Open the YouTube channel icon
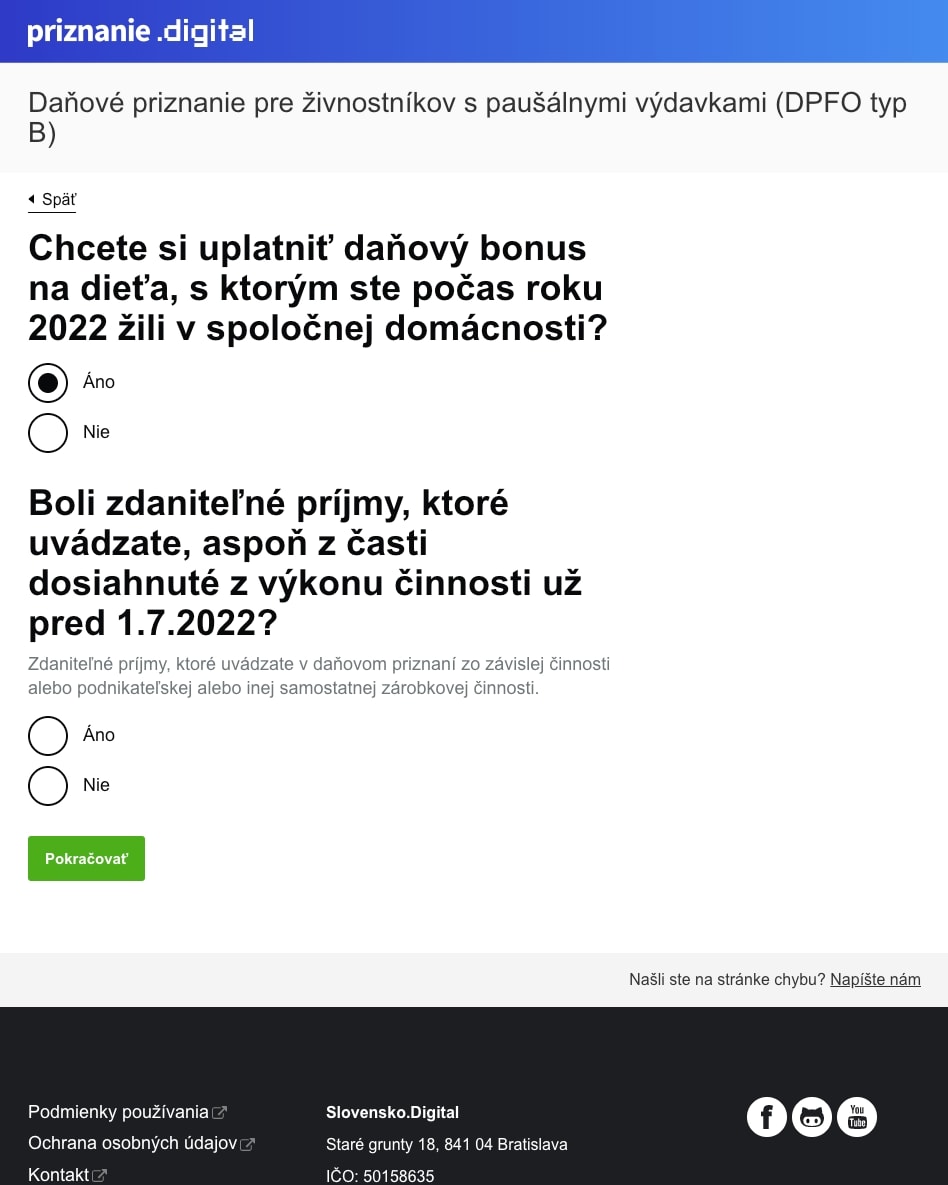 pos(857,1117)
